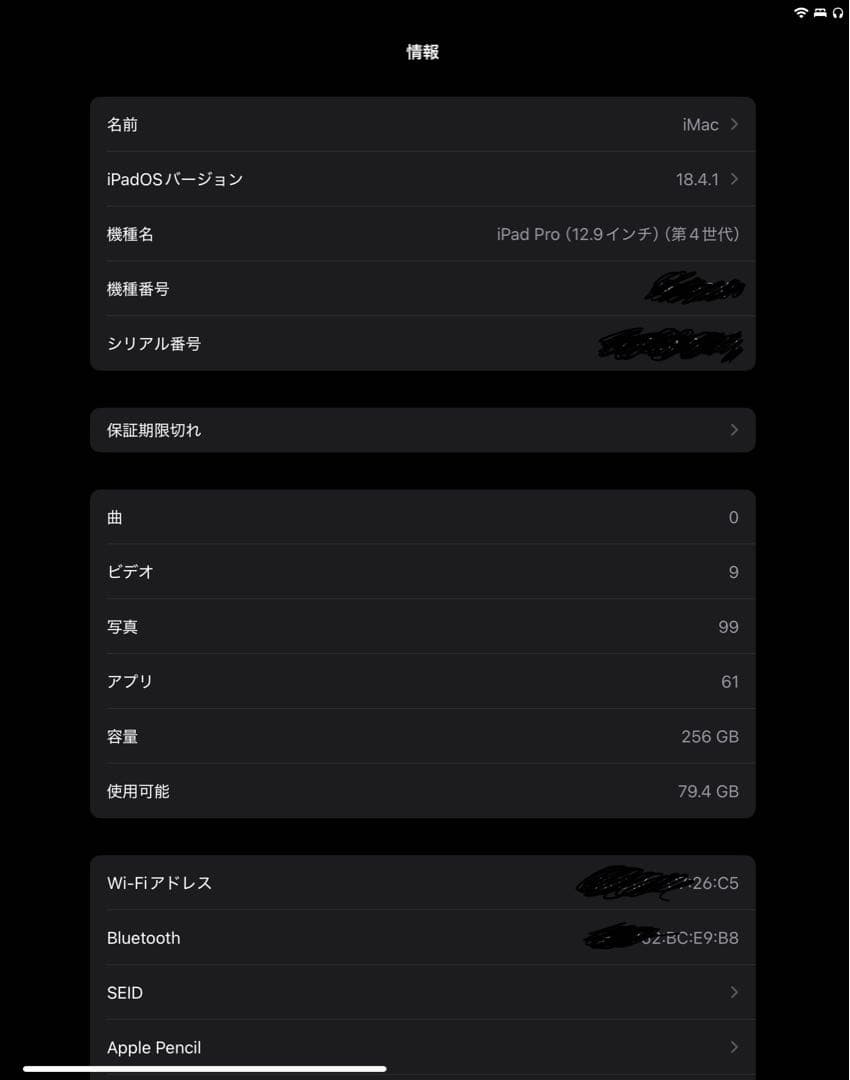Tap the Wi-Fi status bar icon
This screenshot has width=850, height=1080.
(800, 13)
